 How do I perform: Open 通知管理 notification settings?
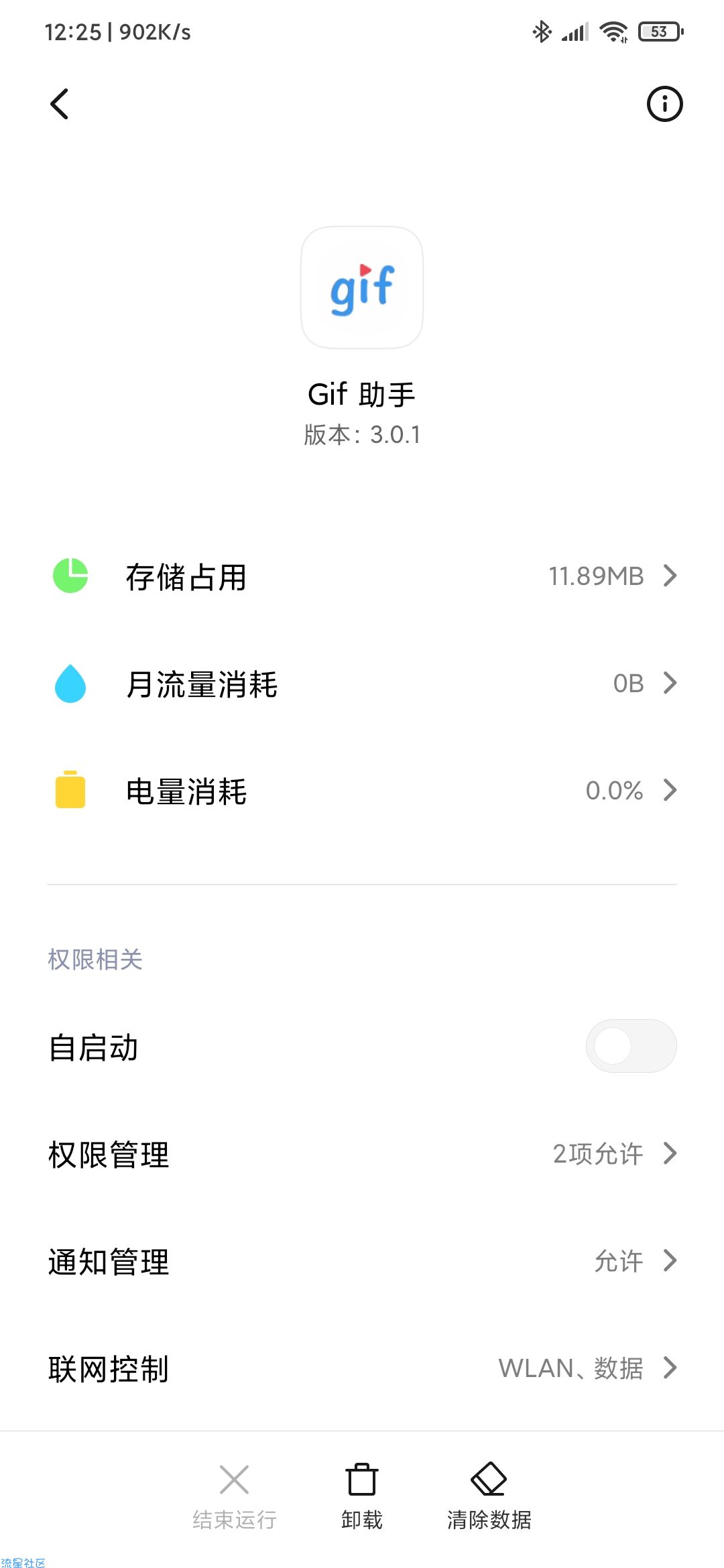(362, 1261)
